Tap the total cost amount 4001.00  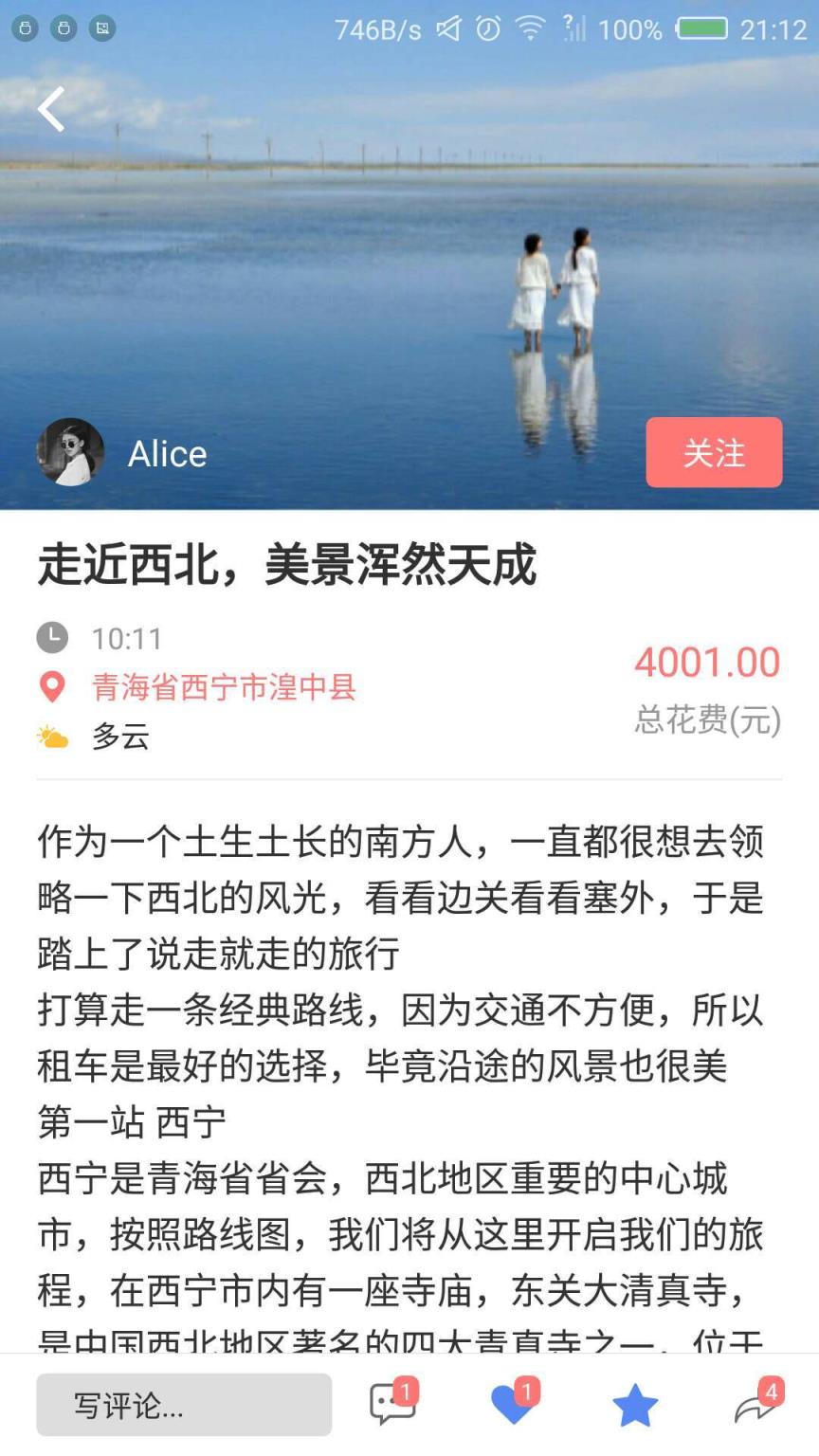(706, 661)
